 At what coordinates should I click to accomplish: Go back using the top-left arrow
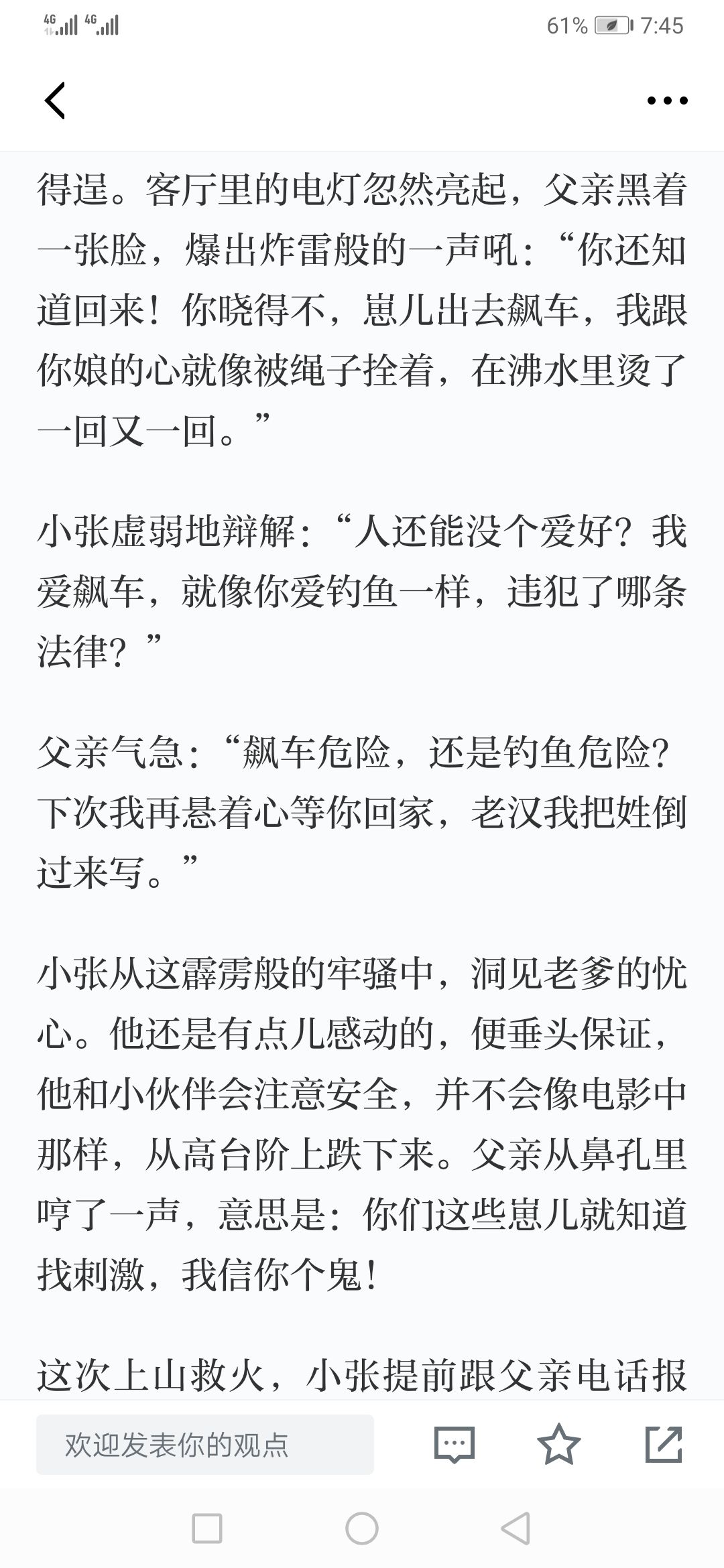click(55, 101)
